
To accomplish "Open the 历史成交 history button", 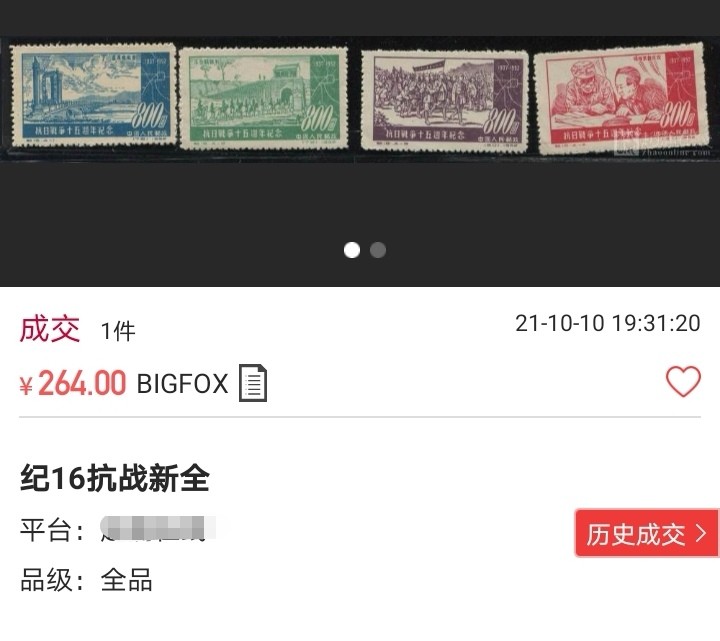I will click(646, 534).
